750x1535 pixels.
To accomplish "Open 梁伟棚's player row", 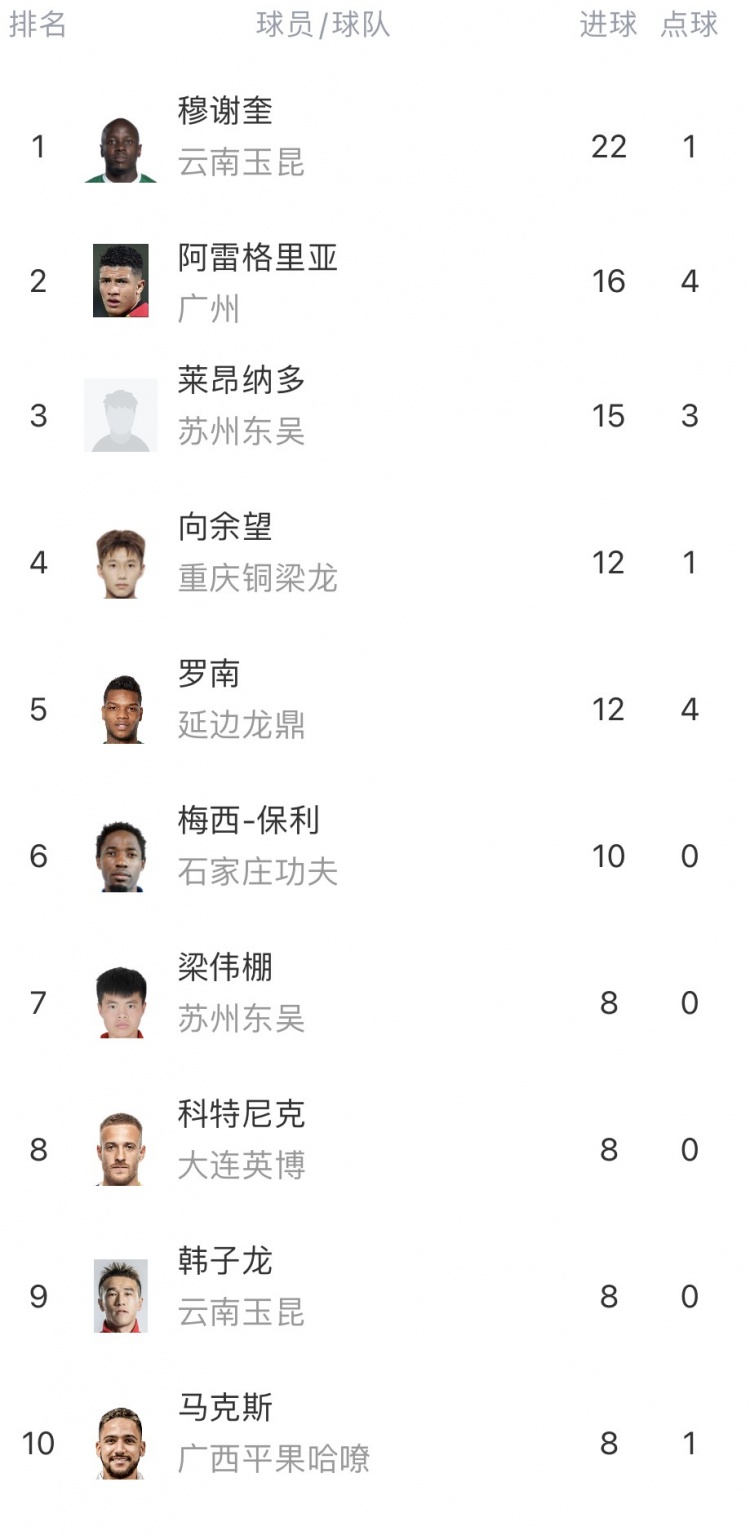I will pos(375,1003).
